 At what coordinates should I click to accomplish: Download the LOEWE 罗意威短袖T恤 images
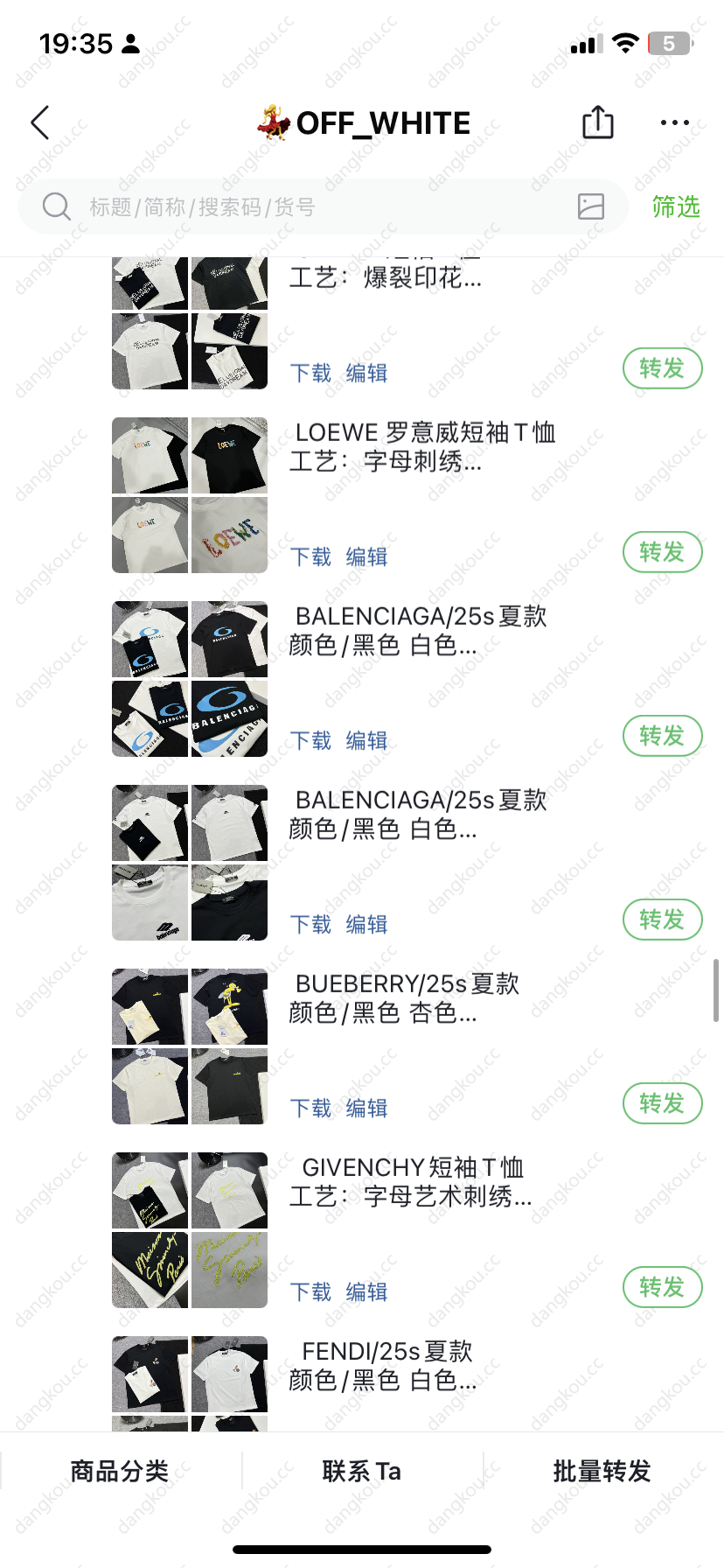[310, 557]
